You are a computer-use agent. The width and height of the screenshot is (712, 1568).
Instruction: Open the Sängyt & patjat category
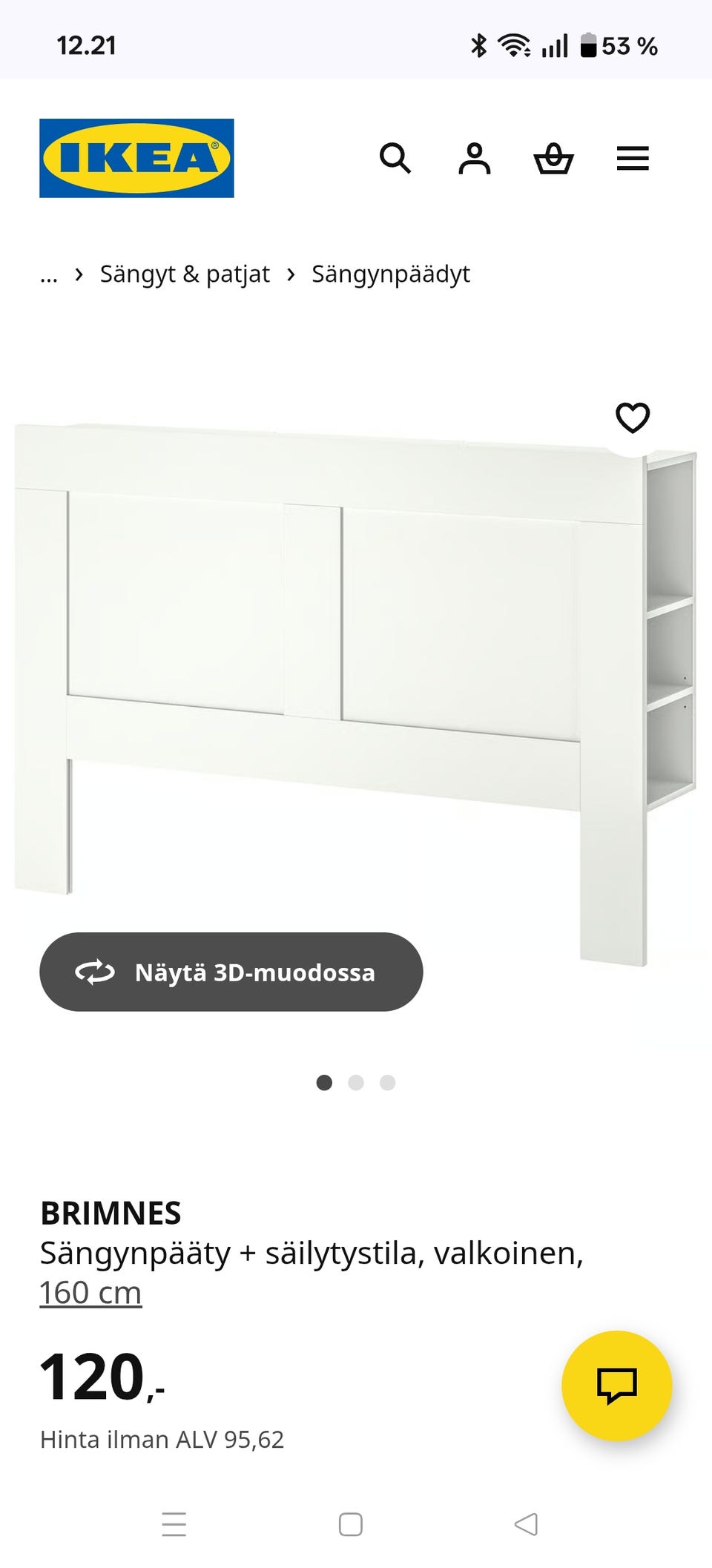[184, 274]
